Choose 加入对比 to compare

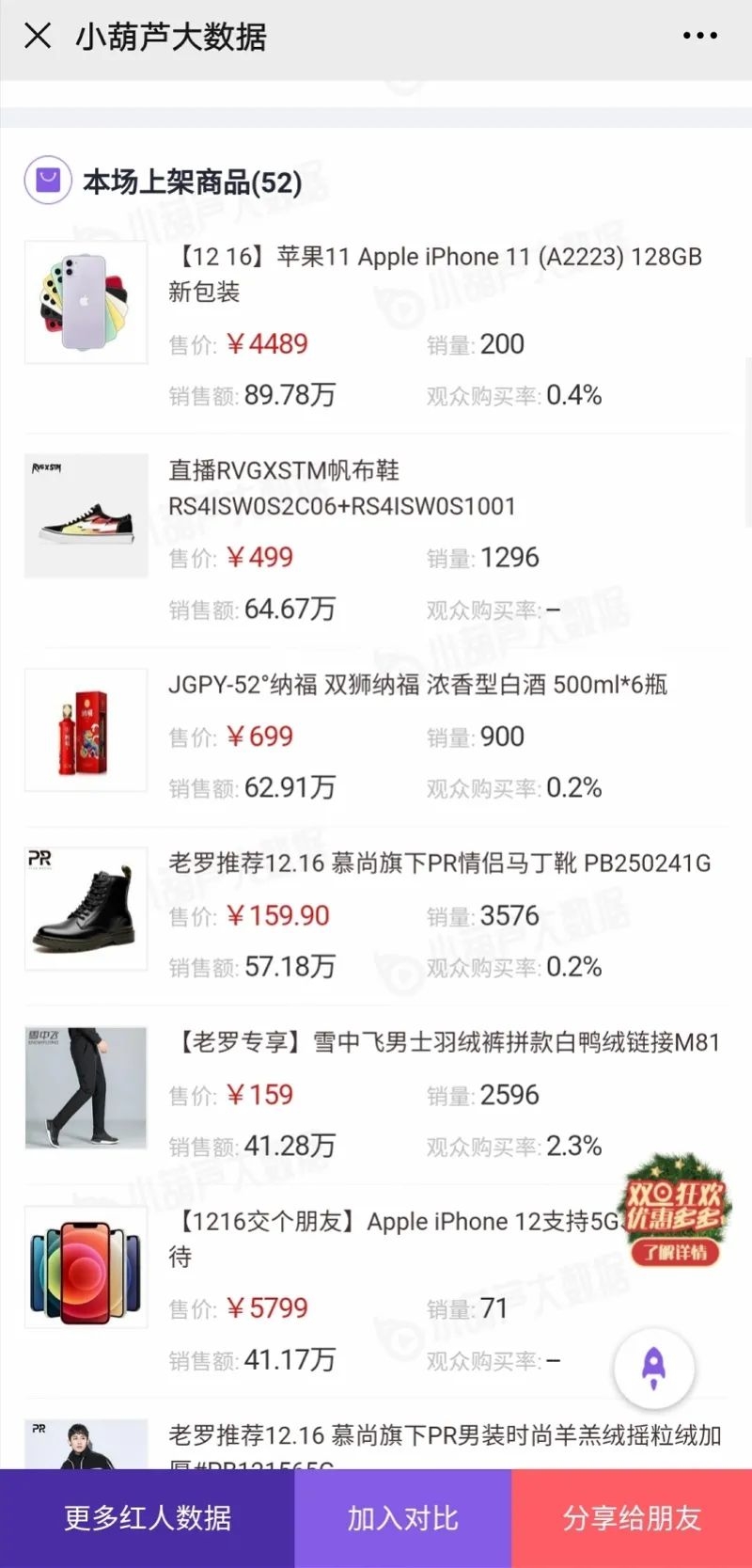pos(403,1518)
